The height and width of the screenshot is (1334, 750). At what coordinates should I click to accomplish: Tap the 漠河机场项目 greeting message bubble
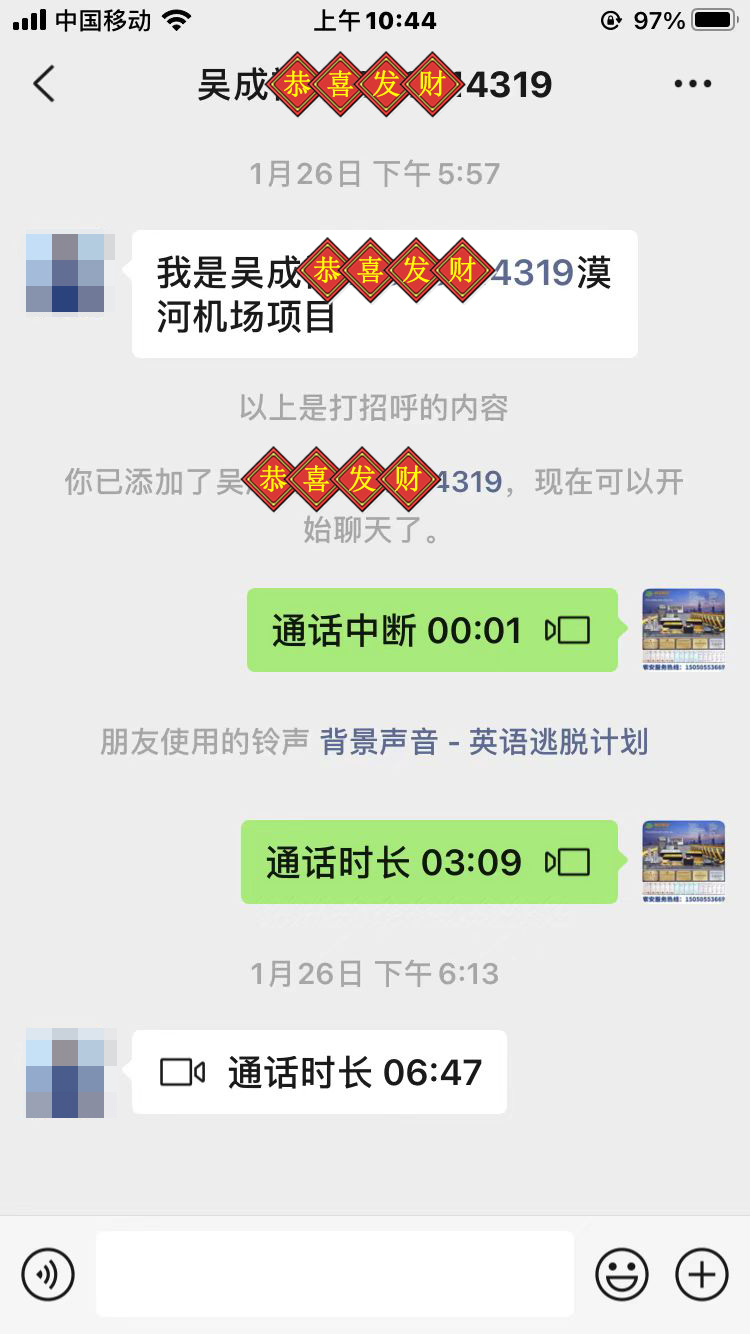[x=385, y=294]
